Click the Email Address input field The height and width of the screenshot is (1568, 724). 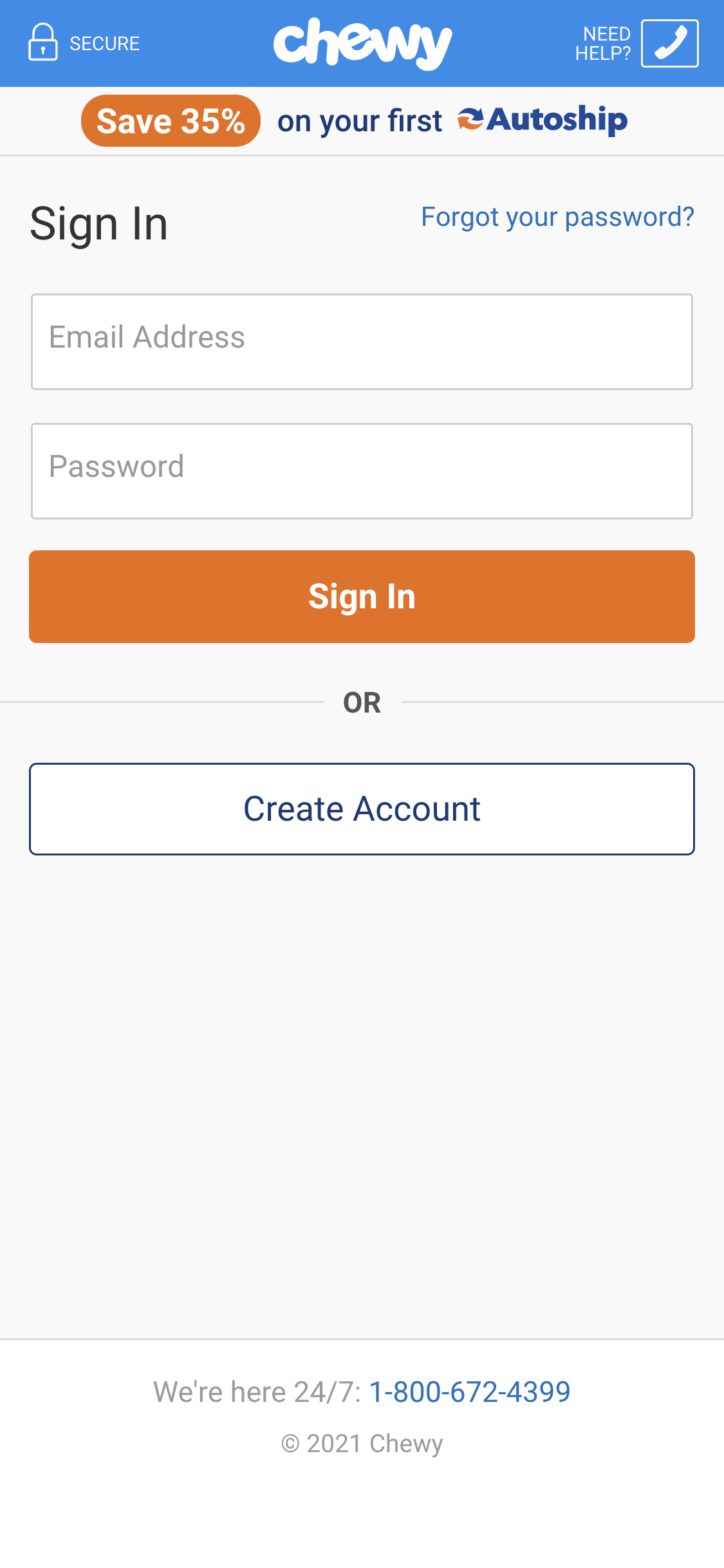point(362,342)
